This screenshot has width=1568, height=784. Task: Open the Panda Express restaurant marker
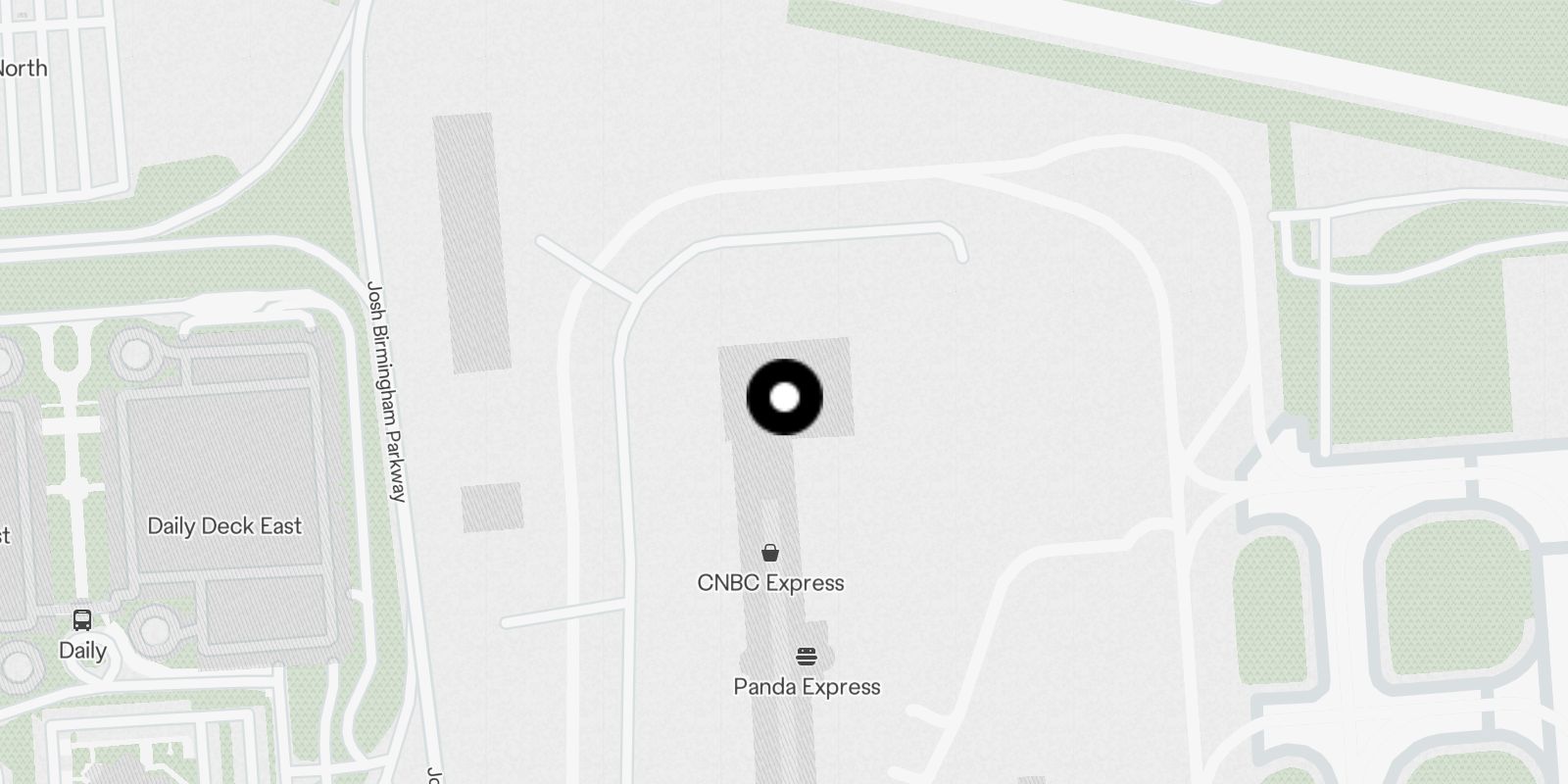pyautogui.click(x=807, y=657)
